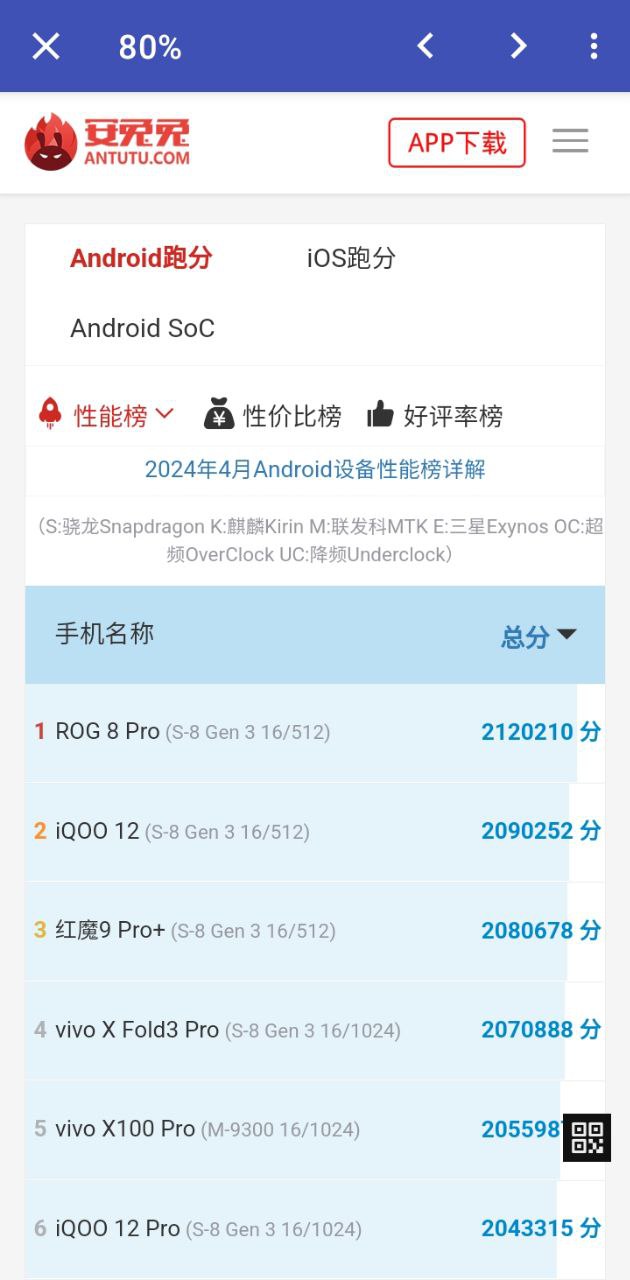Close the viewer with the X icon

click(x=46, y=46)
